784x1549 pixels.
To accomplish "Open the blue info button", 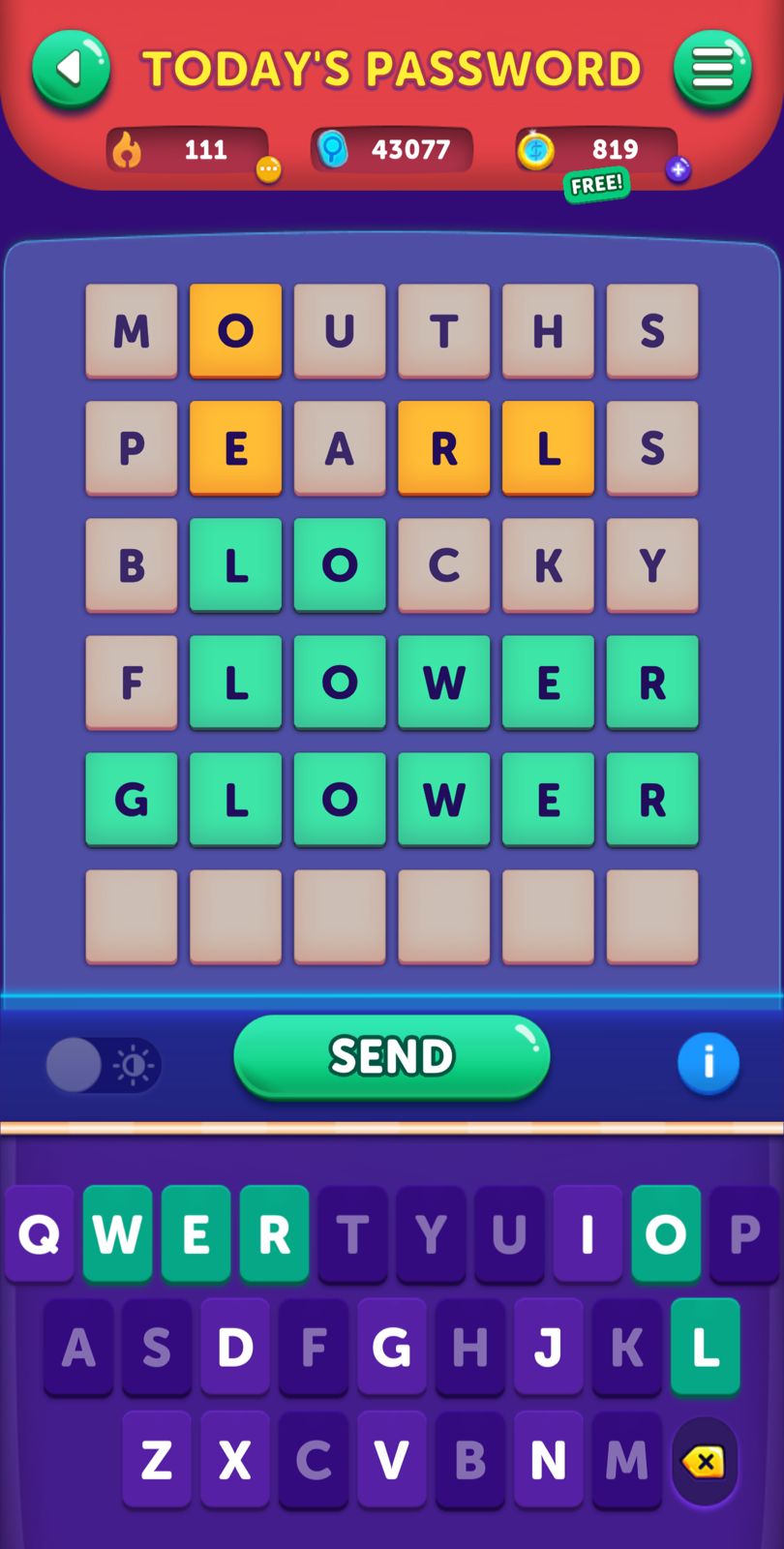I will [x=708, y=1062].
